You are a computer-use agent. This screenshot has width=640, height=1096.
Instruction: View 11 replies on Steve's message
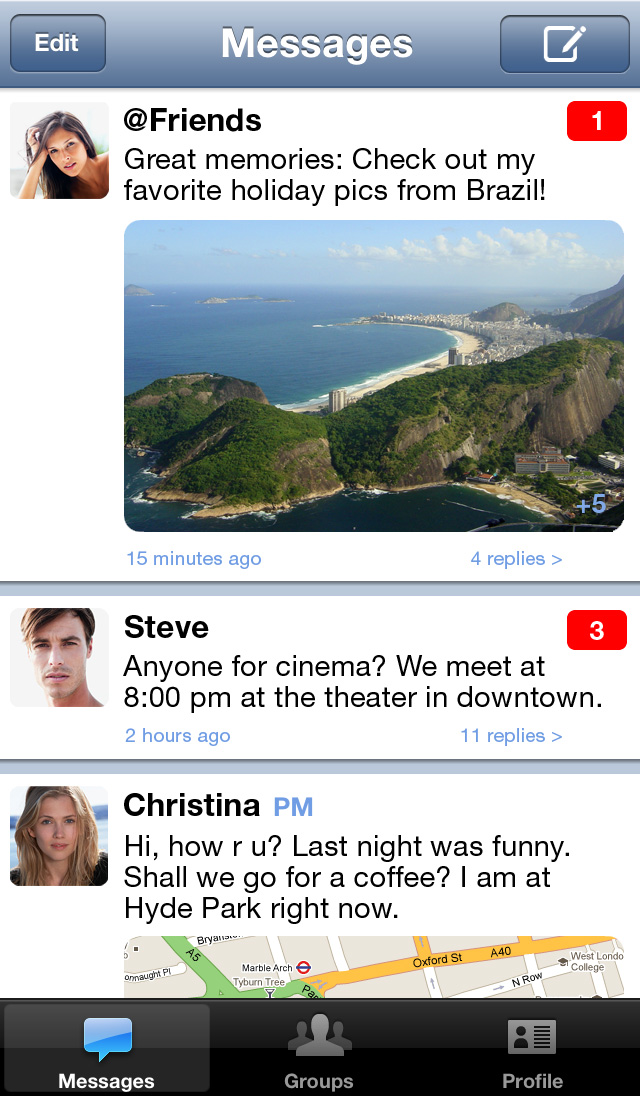pos(511,736)
